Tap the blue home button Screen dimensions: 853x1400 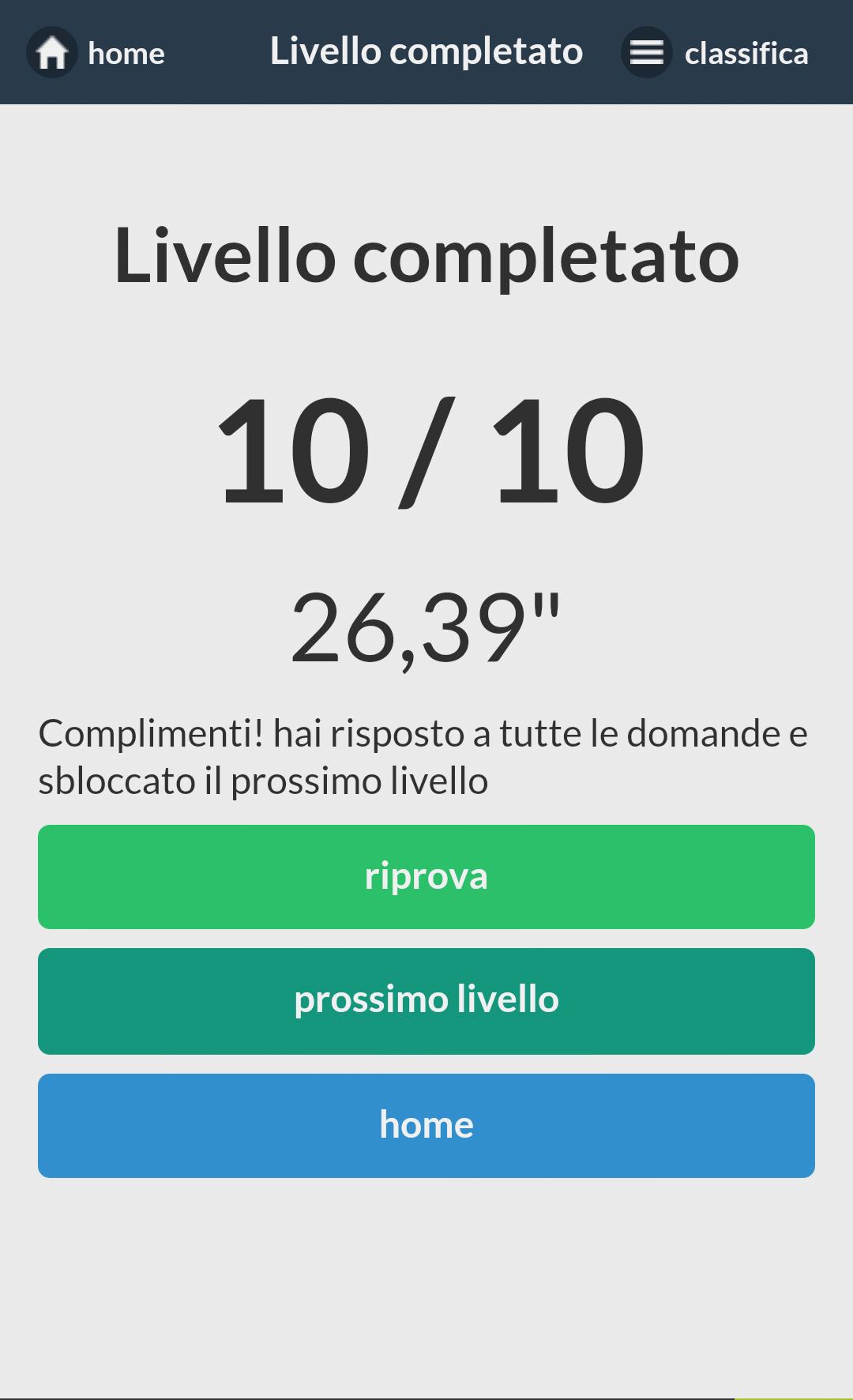tap(426, 1126)
